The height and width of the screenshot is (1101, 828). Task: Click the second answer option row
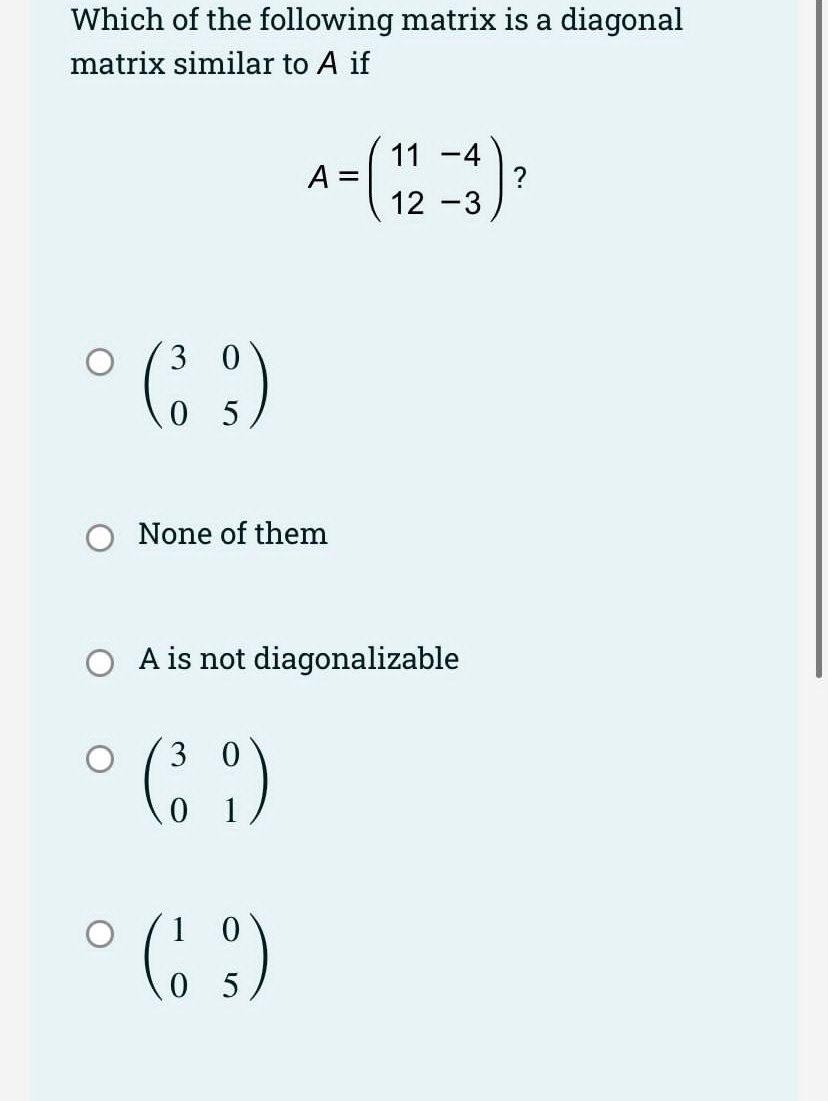click(x=200, y=535)
